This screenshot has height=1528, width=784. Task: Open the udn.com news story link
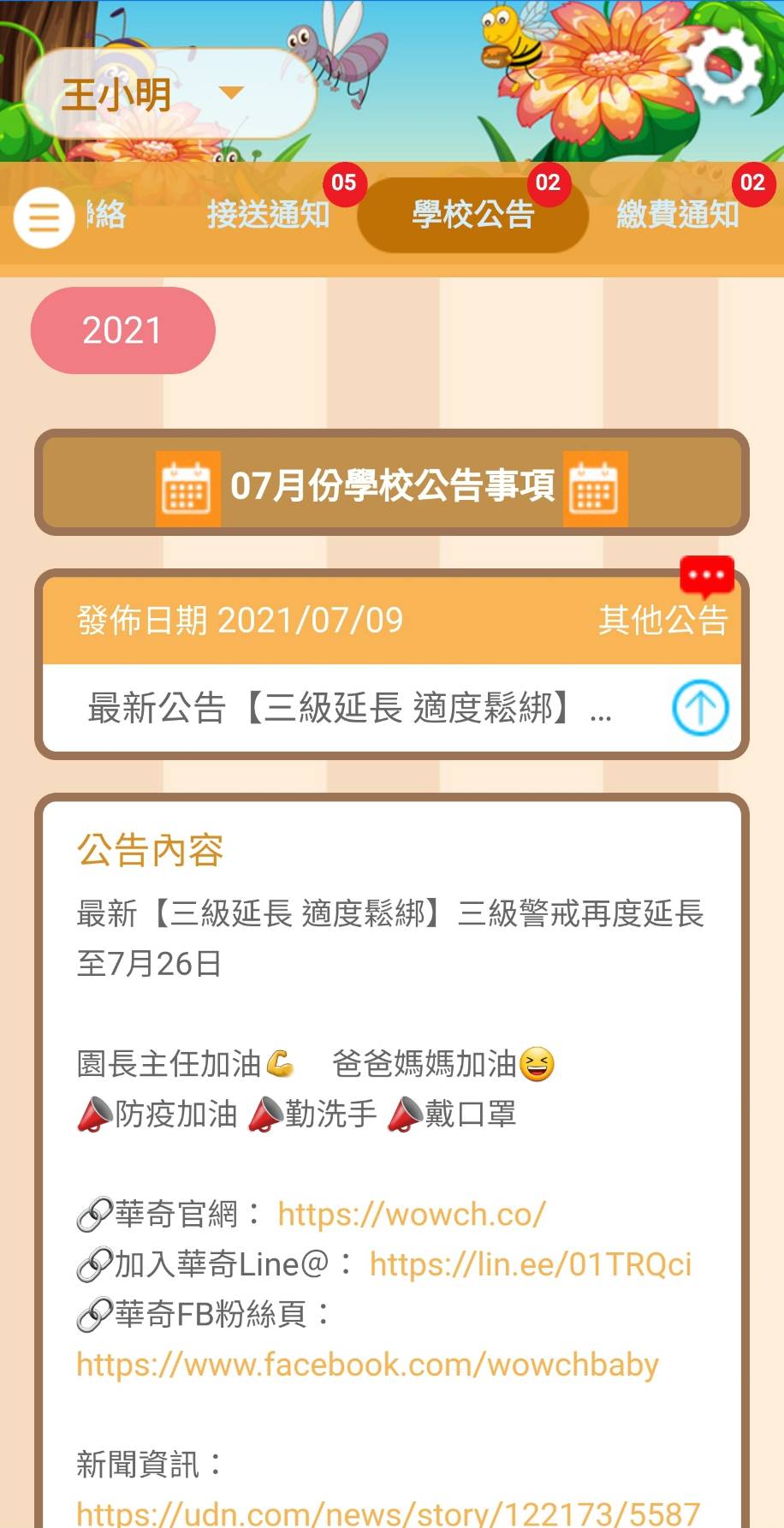(x=388, y=1513)
